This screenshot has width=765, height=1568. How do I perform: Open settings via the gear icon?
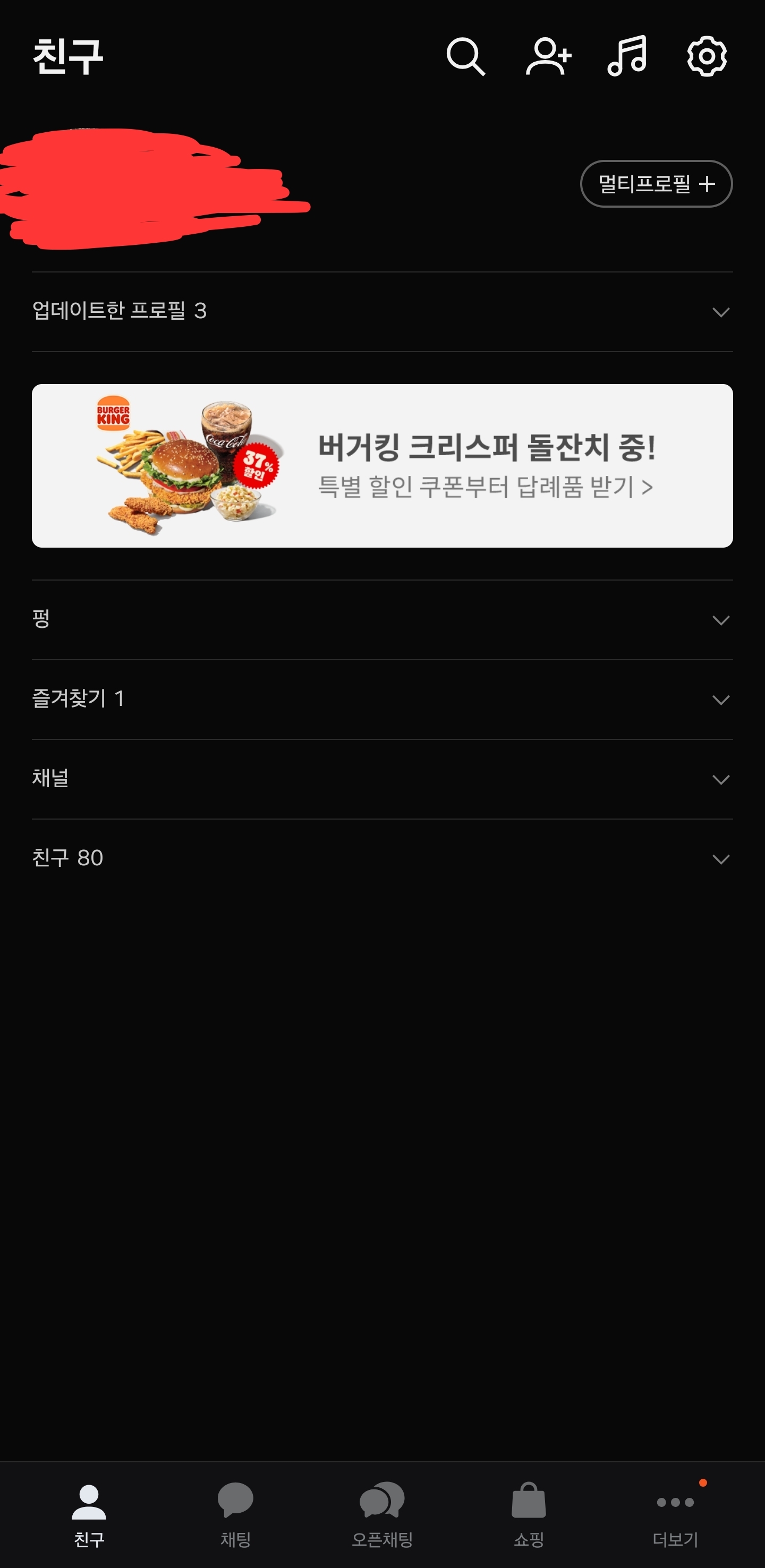(x=707, y=57)
